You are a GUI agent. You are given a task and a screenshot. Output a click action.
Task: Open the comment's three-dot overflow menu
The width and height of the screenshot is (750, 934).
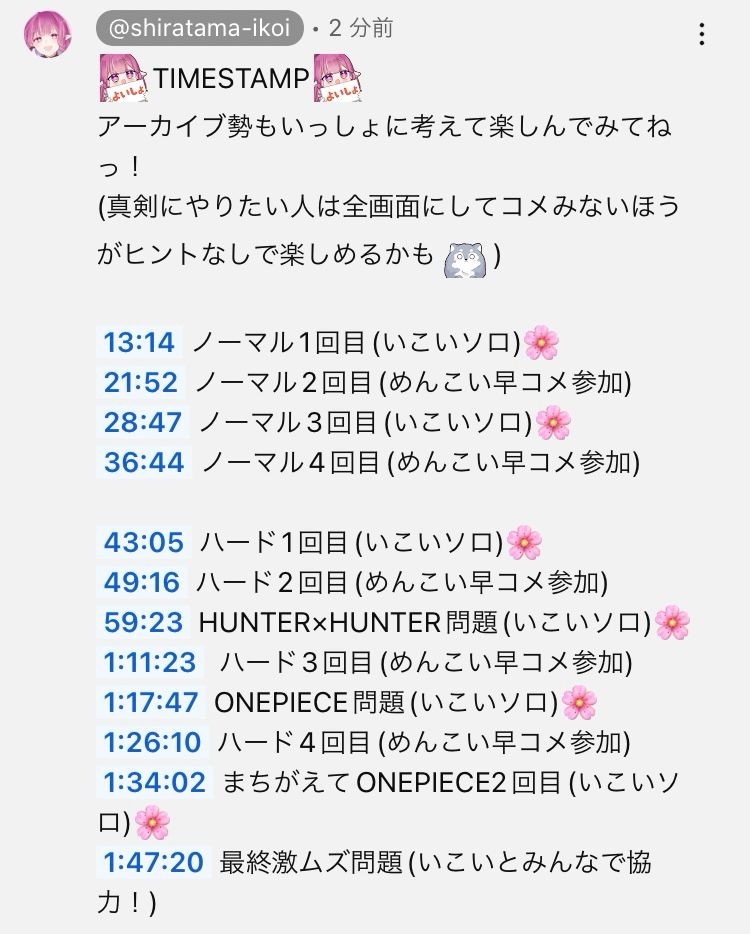tap(702, 34)
